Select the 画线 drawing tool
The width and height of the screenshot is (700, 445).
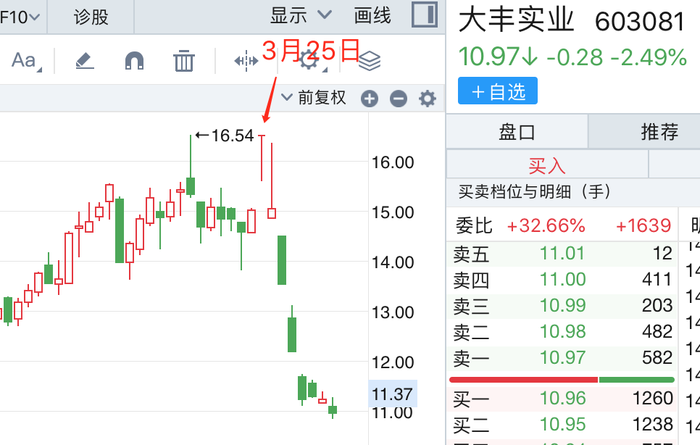point(373,15)
